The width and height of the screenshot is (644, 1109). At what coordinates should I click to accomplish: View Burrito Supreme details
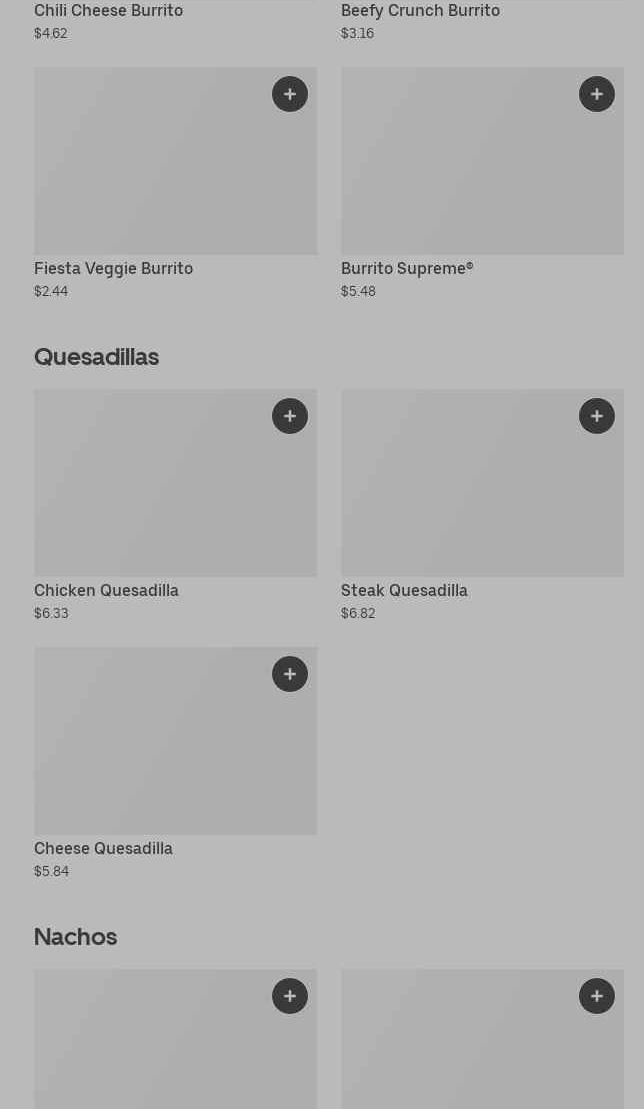(482, 183)
